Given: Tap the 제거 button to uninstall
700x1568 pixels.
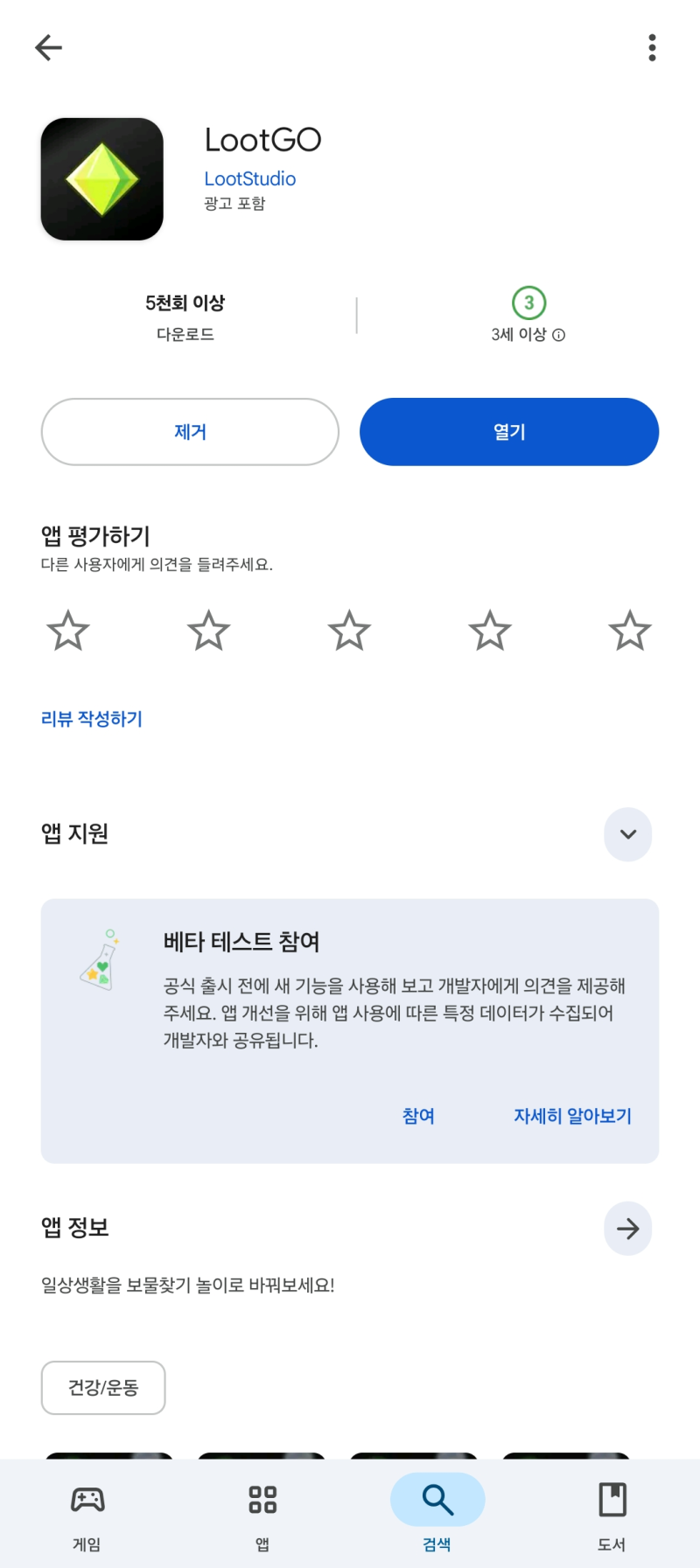Looking at the screenshot, I should pos(190,432).
